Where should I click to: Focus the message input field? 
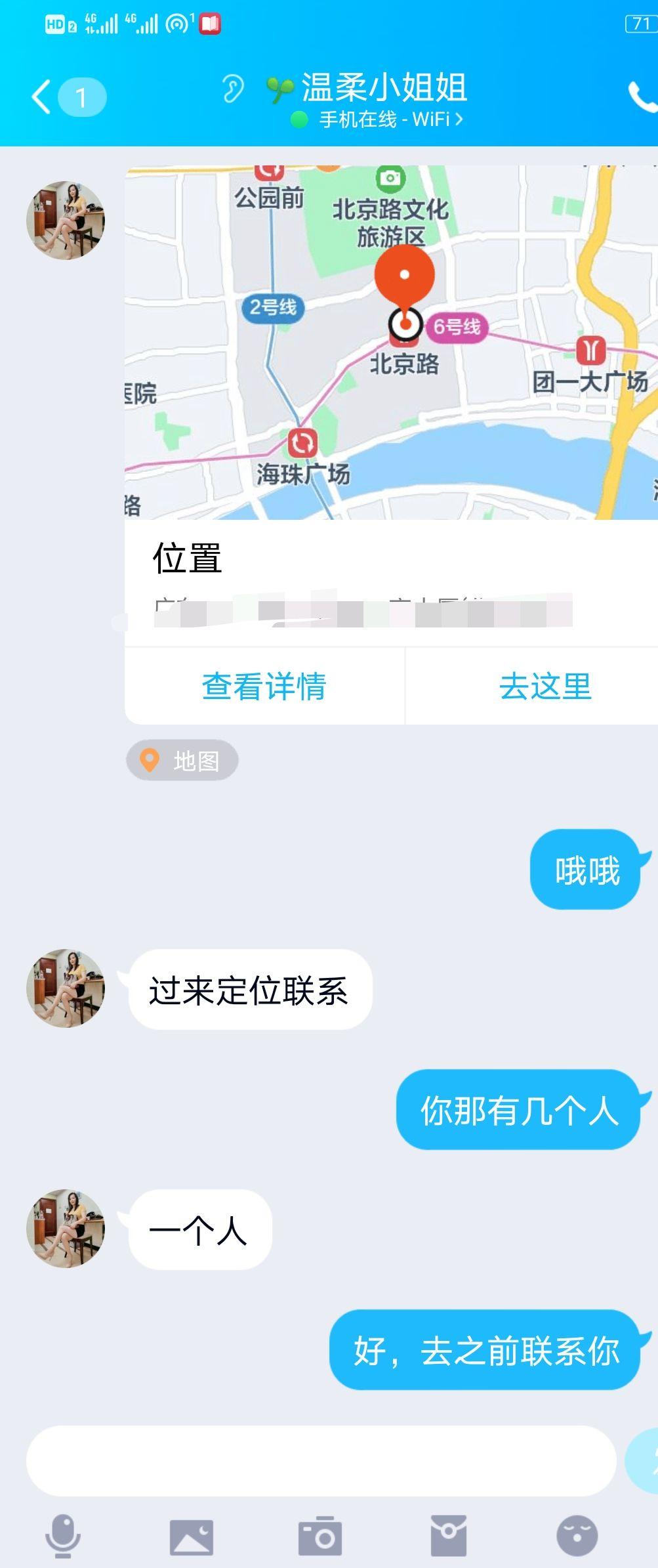pos(320,1460)
